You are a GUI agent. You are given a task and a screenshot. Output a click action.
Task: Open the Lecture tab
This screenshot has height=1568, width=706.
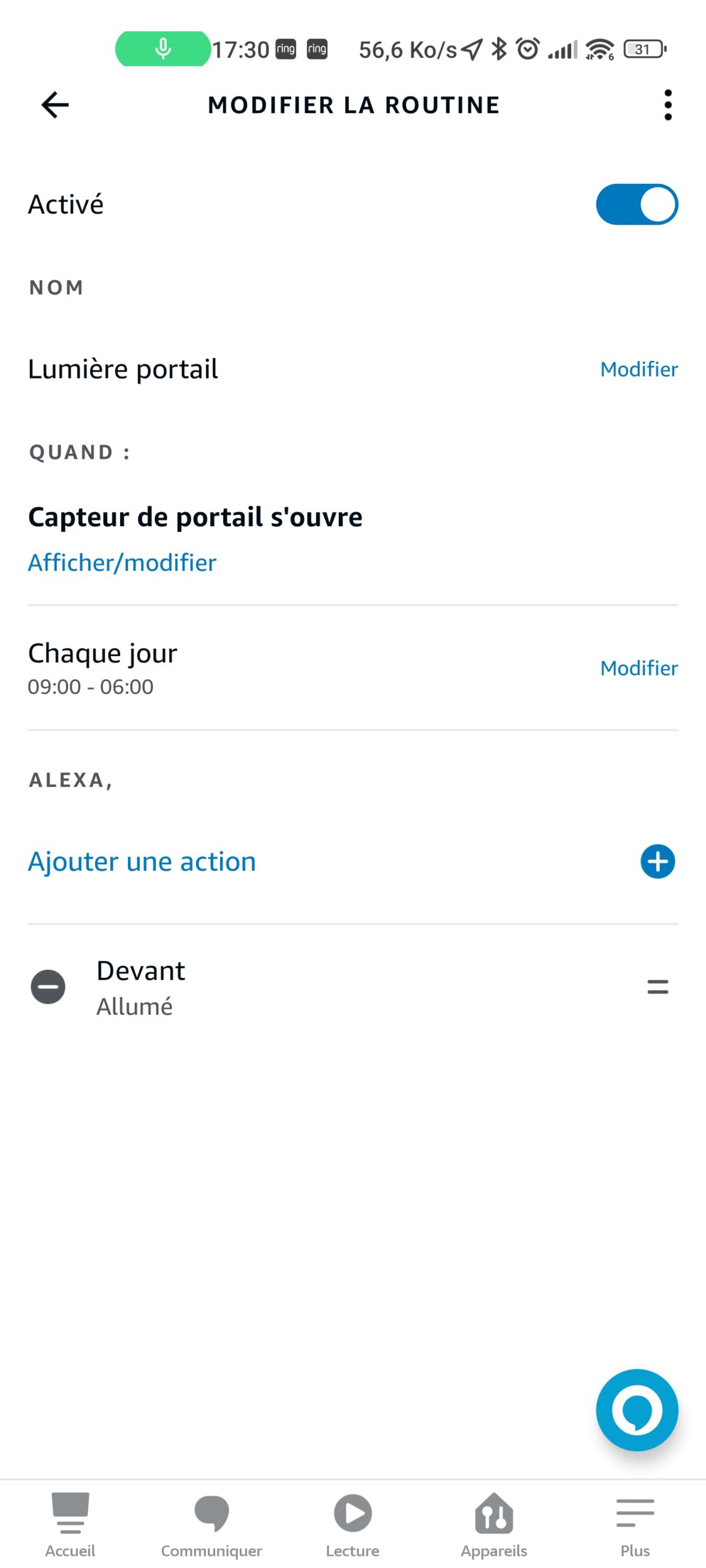[x=352, y=1524]
